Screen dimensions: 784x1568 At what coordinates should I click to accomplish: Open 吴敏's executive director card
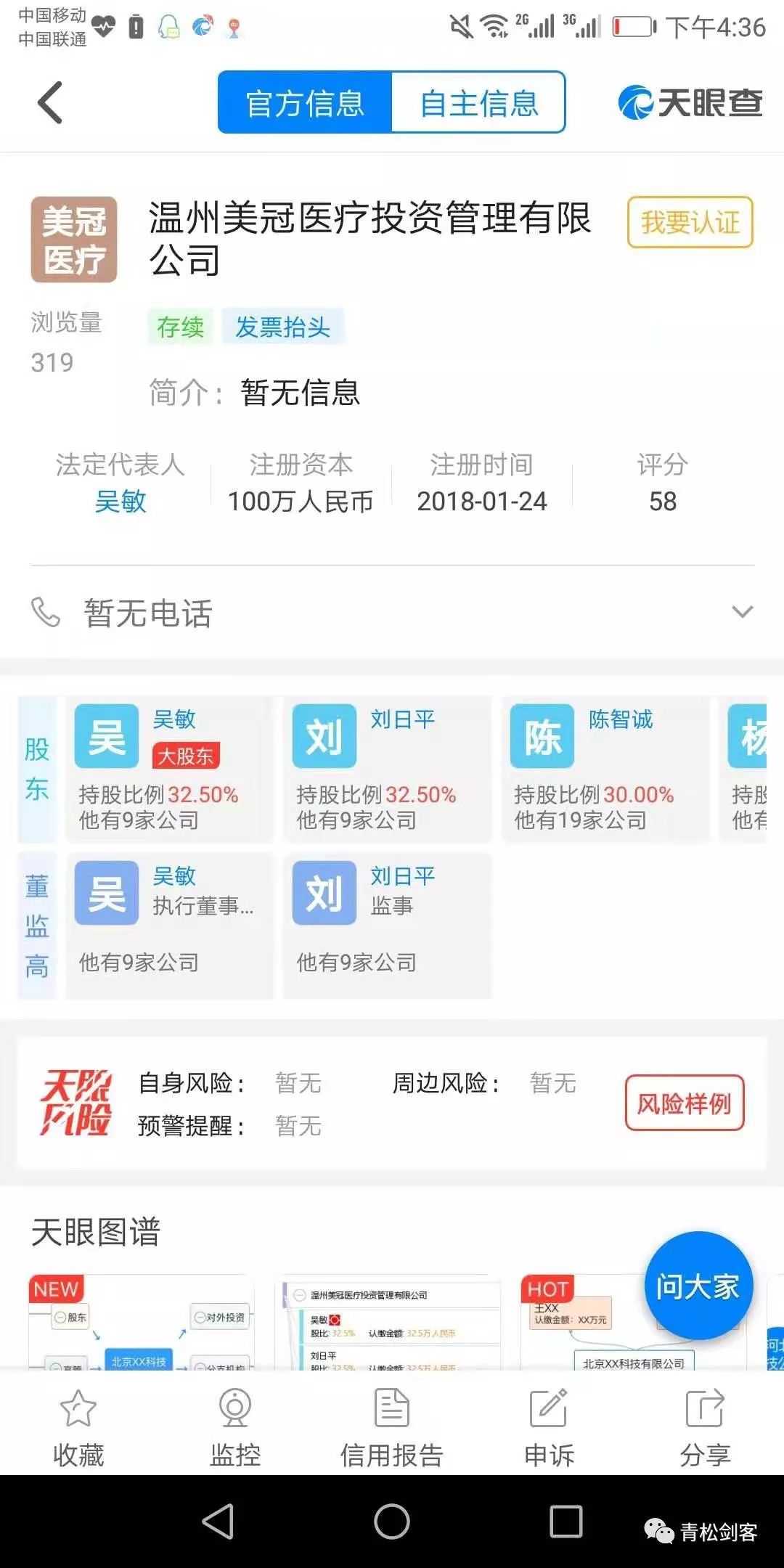click(x=169, y=925)
